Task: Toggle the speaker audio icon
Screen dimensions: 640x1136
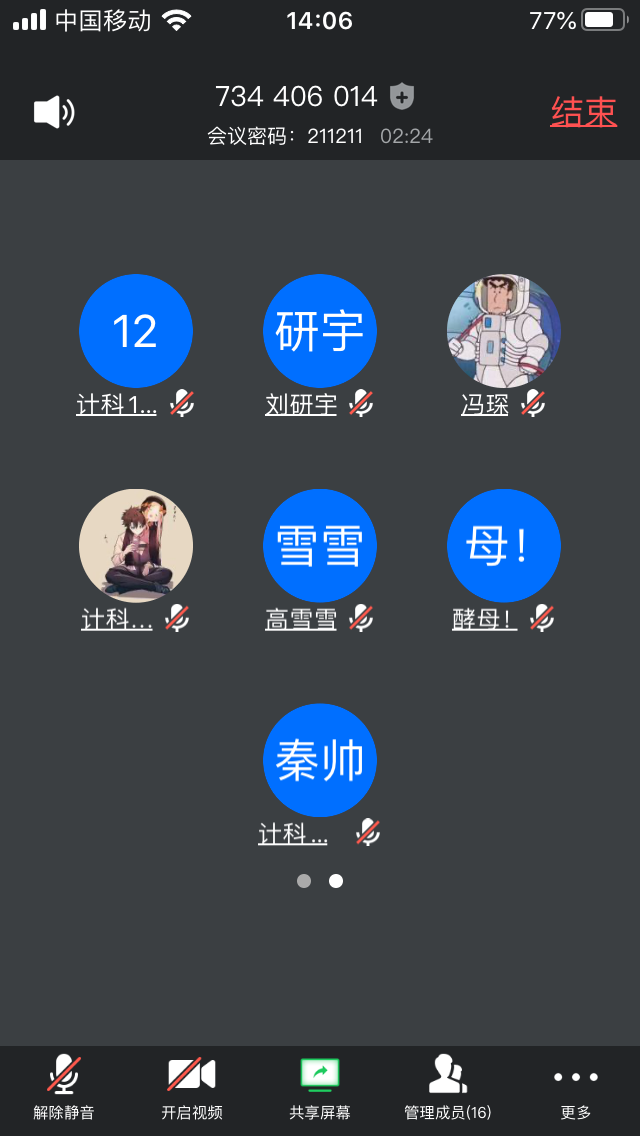Action: (54, 112)
